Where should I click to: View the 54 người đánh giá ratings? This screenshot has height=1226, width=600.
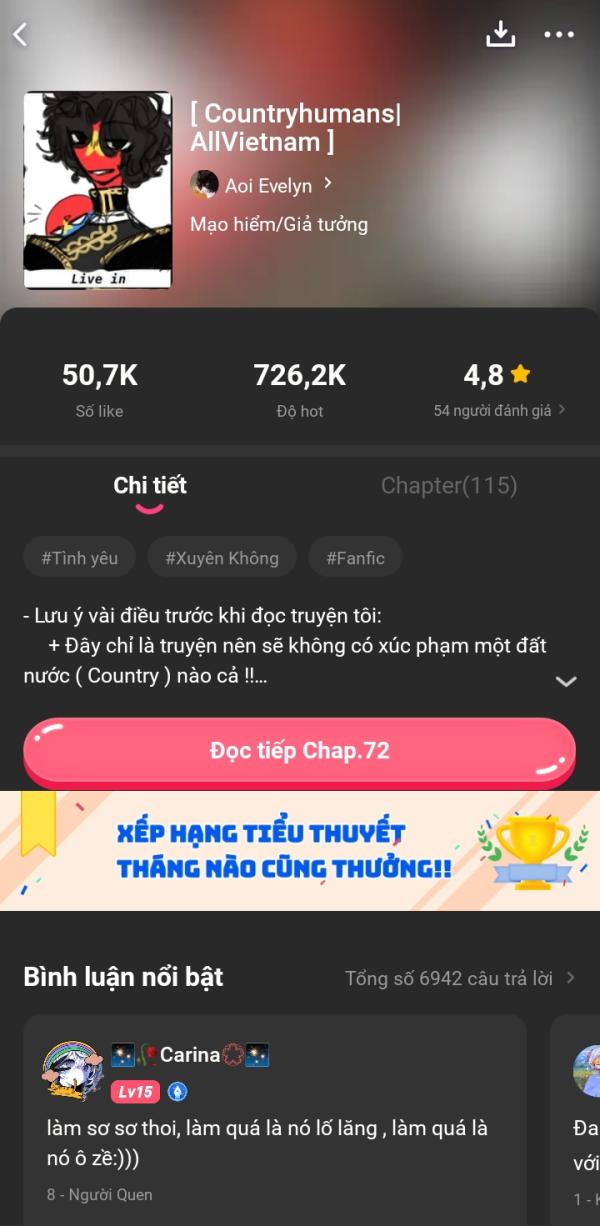coord(499,410)
